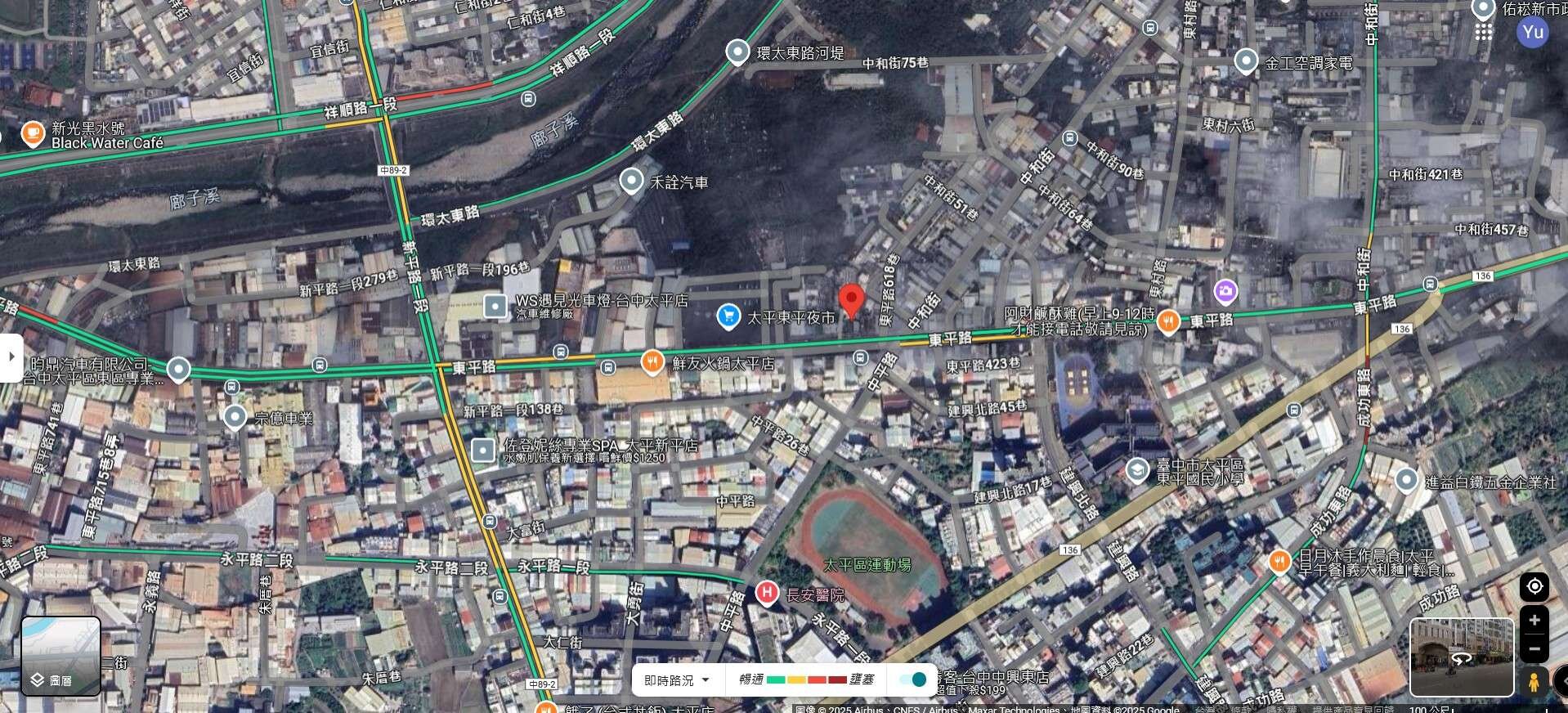
Task: Open the 太平東平夜市 place marker
Action: [728, 316]
